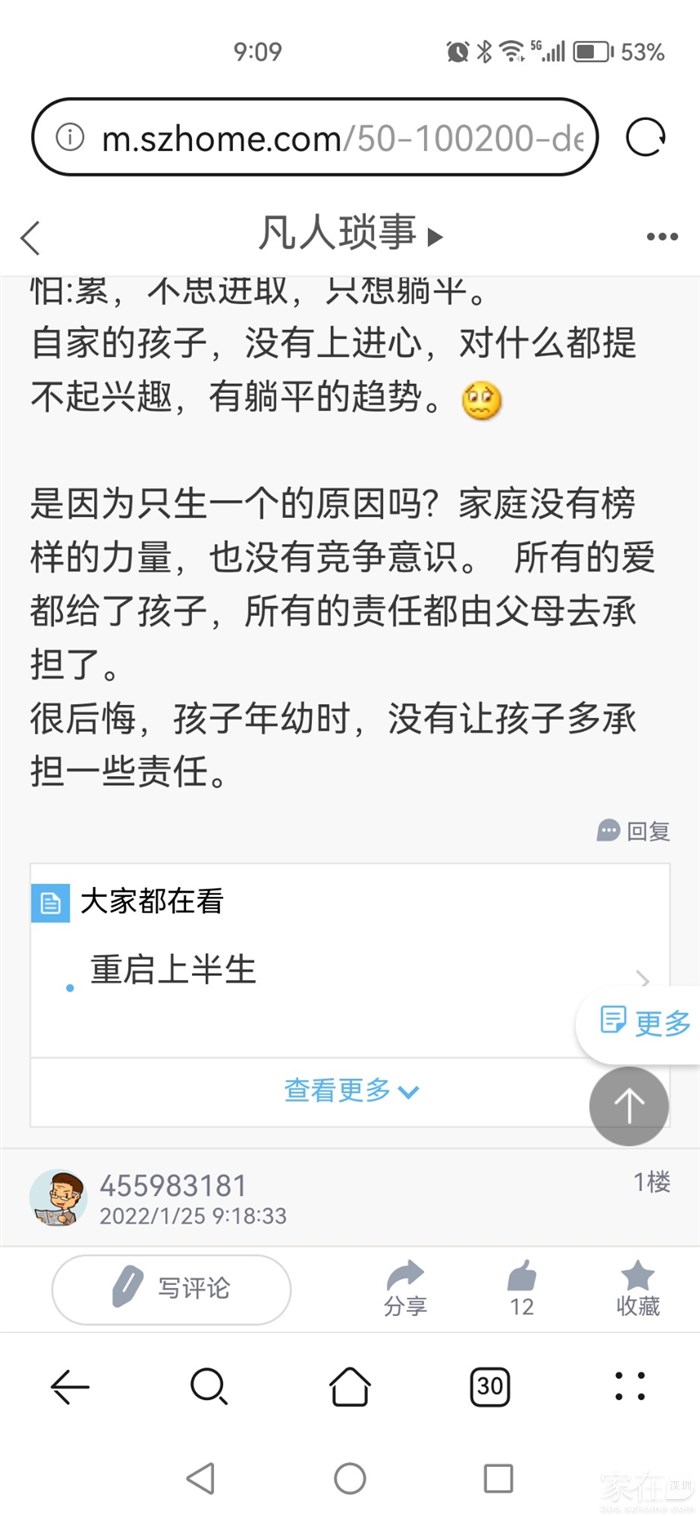Write a comment with 写评论
Image resolution: width=700 pixels, height=1516 pixels.
tap(171, 1289)
